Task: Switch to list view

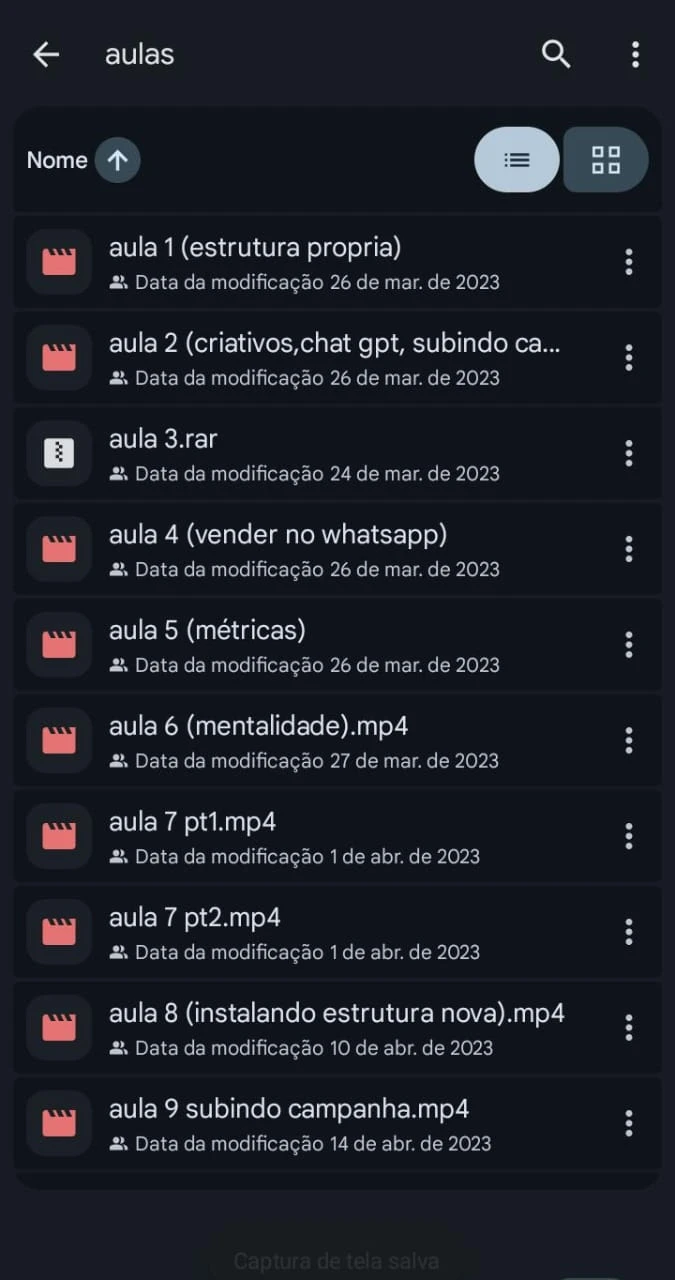Action: coord(516,160)
